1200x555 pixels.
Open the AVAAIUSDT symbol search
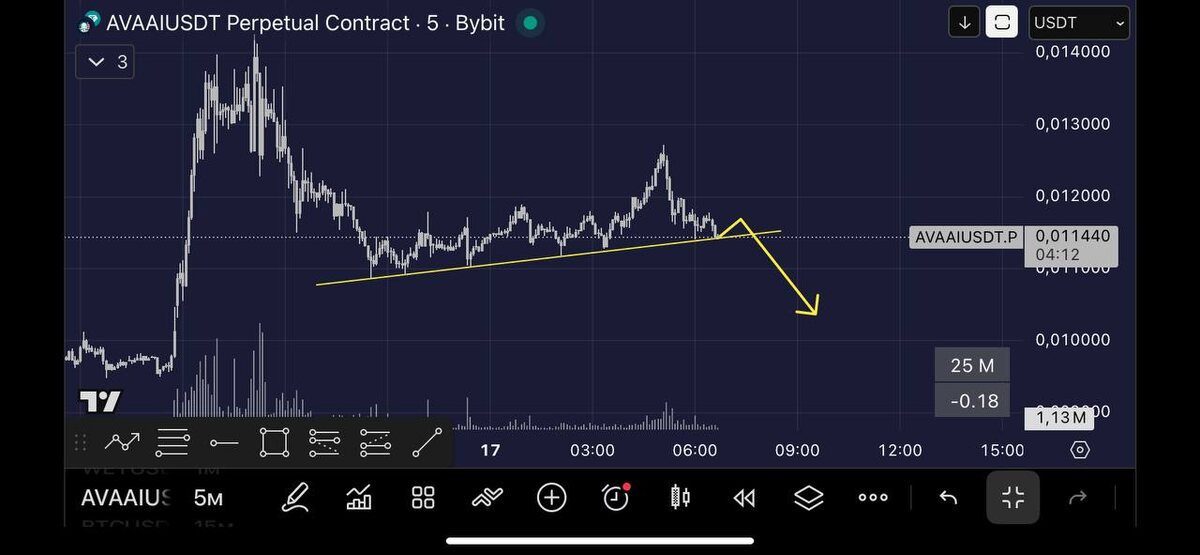[125, 498]
